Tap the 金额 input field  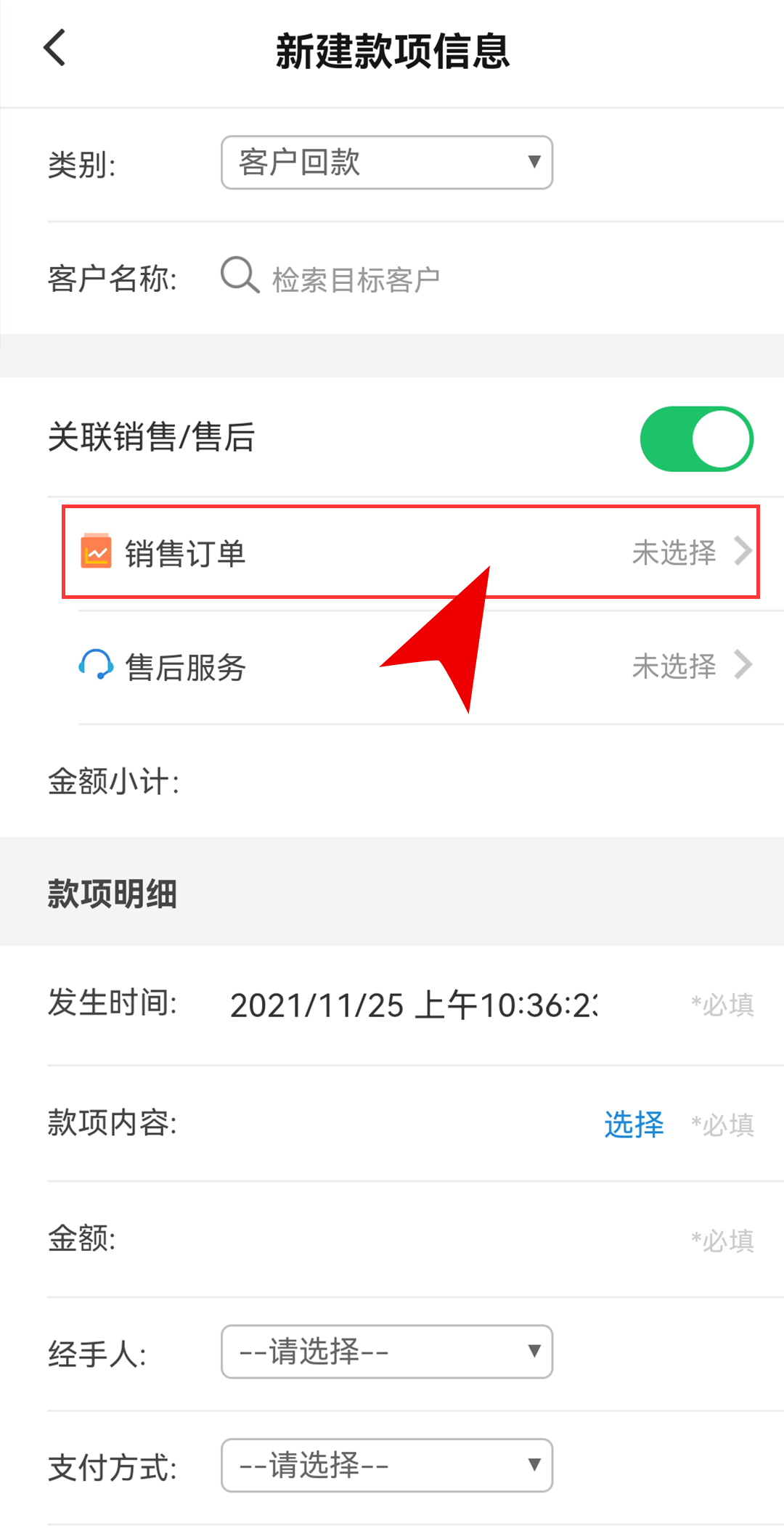pos(399,1239)
